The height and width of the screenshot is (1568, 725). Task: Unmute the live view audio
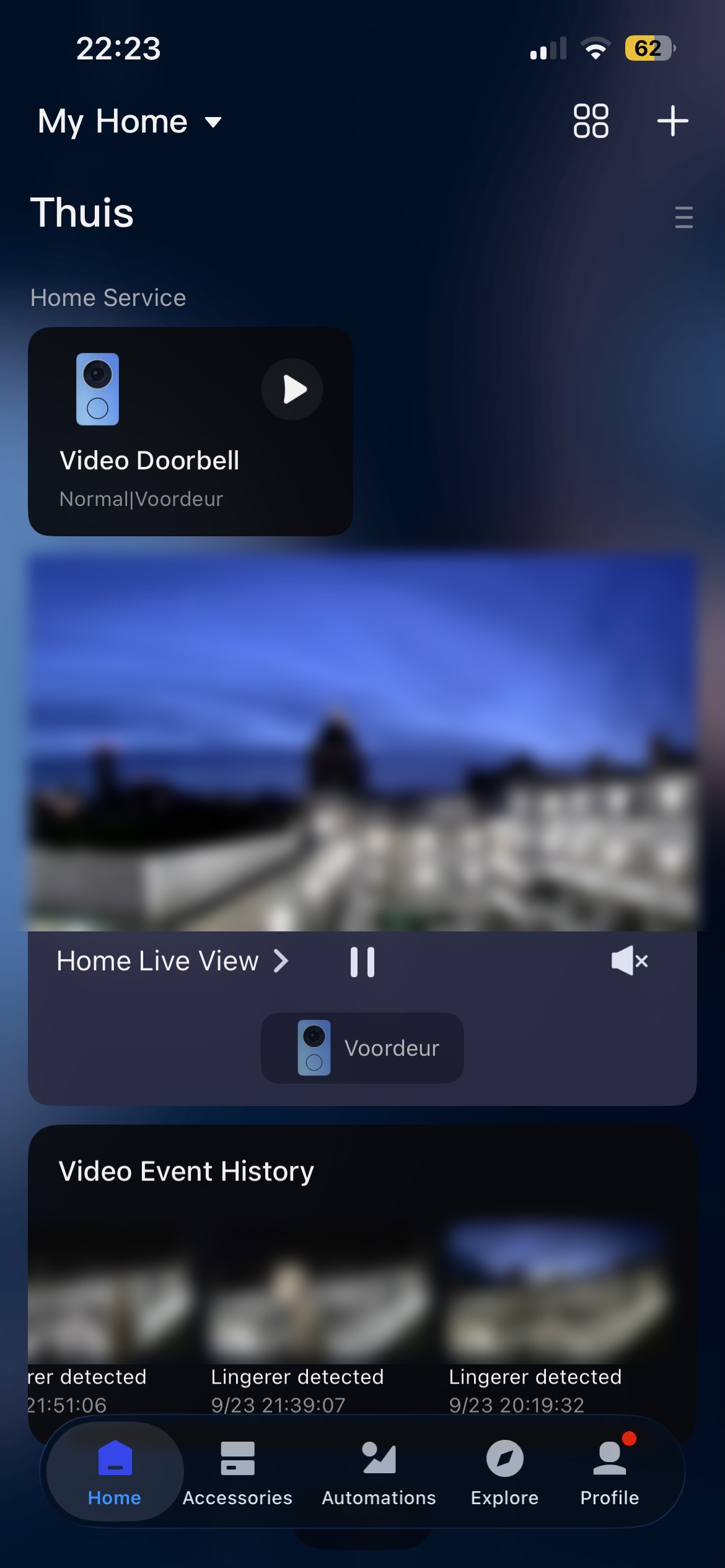pos(629,961)
